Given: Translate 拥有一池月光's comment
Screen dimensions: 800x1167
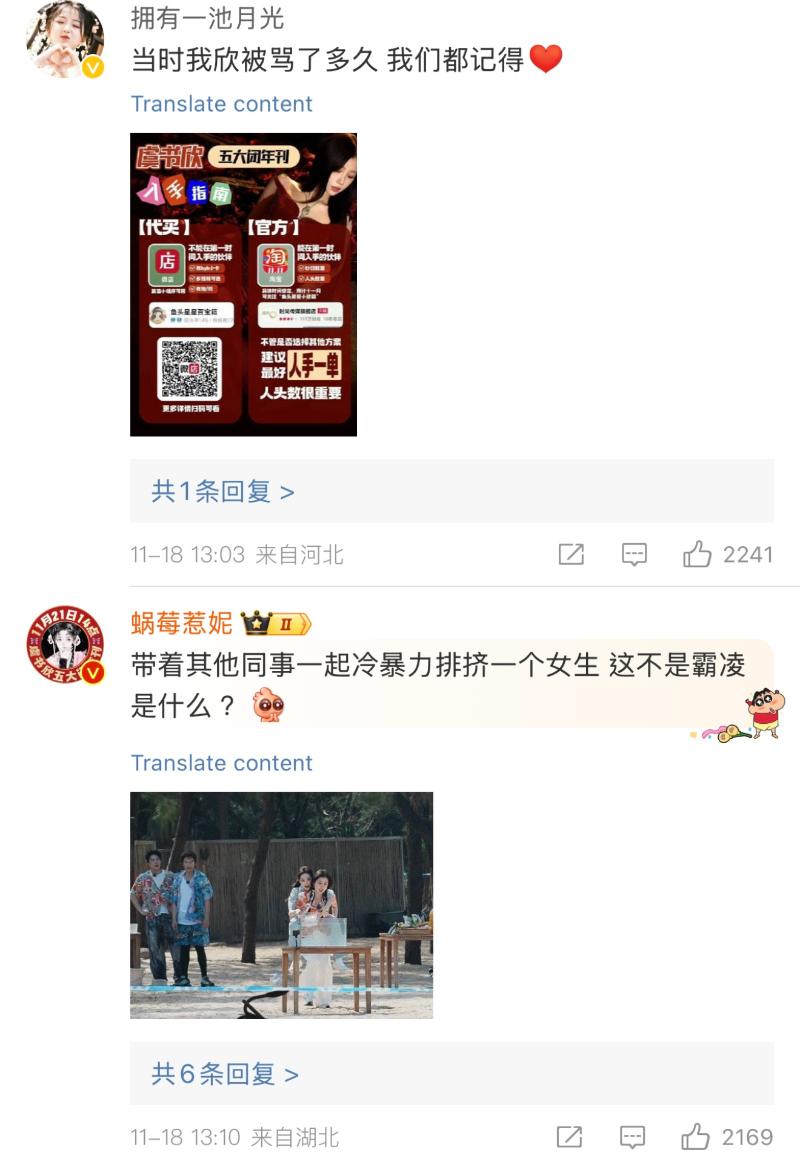Looking at the screenshot, I should tap(221, 104).
